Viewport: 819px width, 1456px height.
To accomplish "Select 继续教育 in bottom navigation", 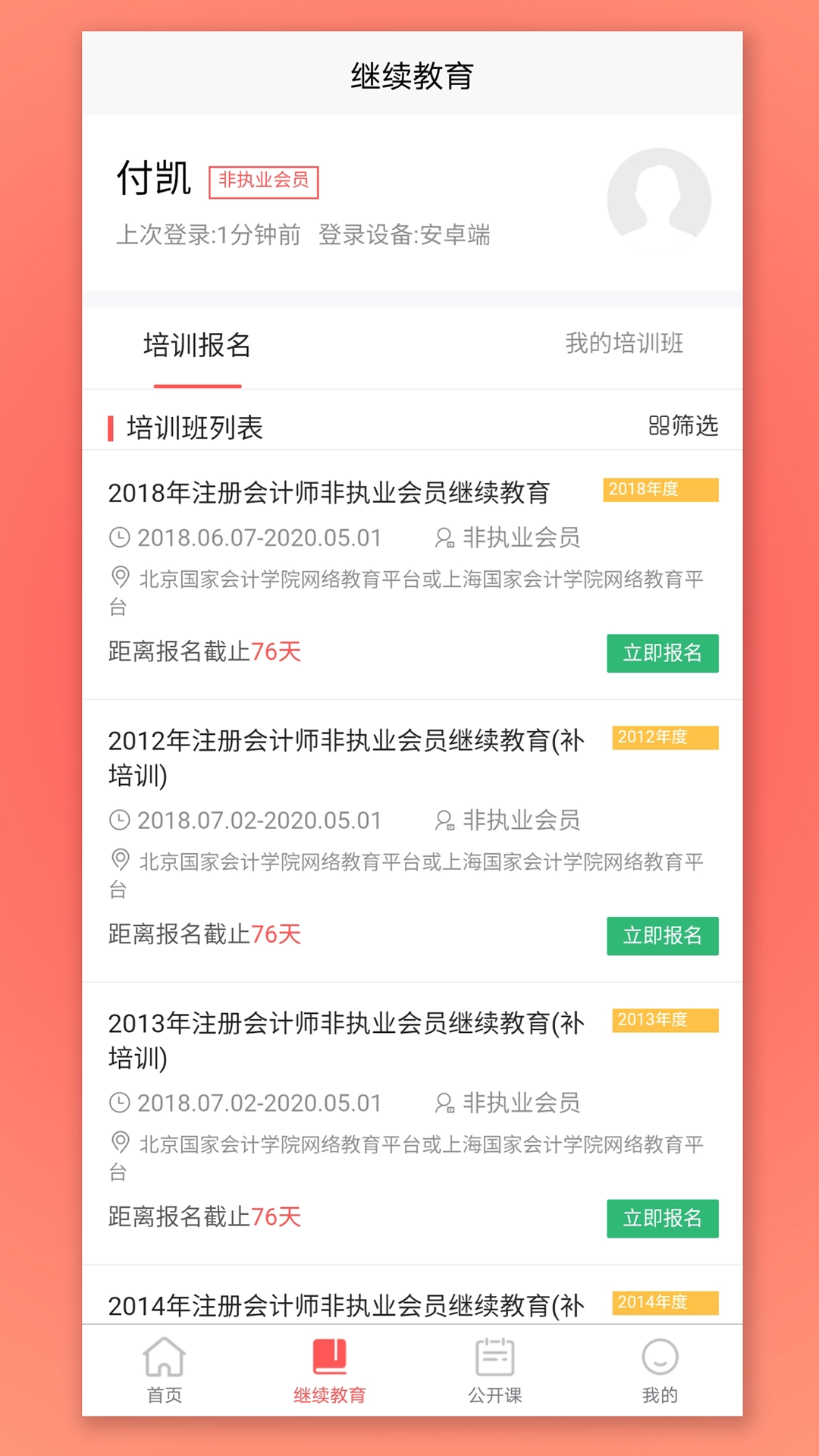I will [329, 1371].
